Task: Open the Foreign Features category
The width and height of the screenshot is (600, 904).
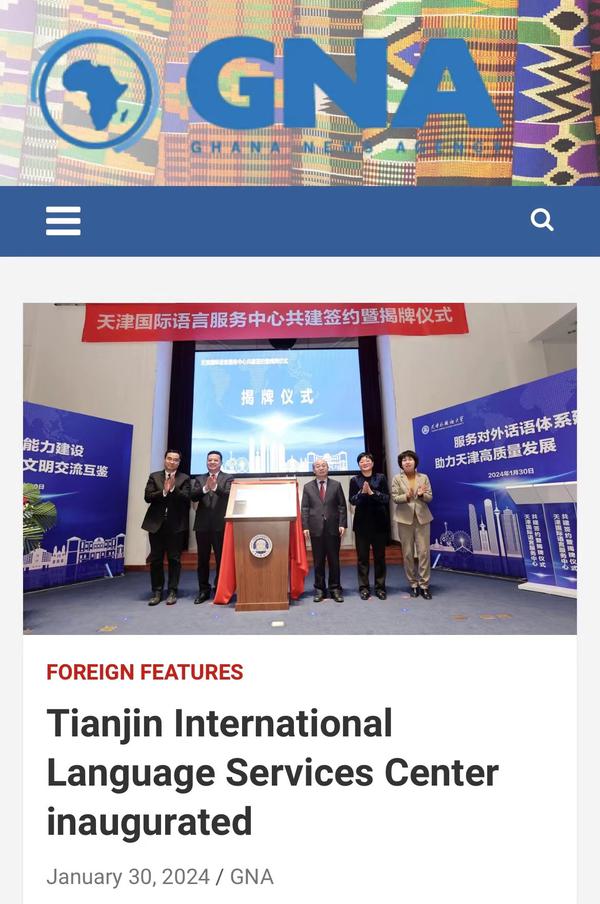Action: pos(145,672)
